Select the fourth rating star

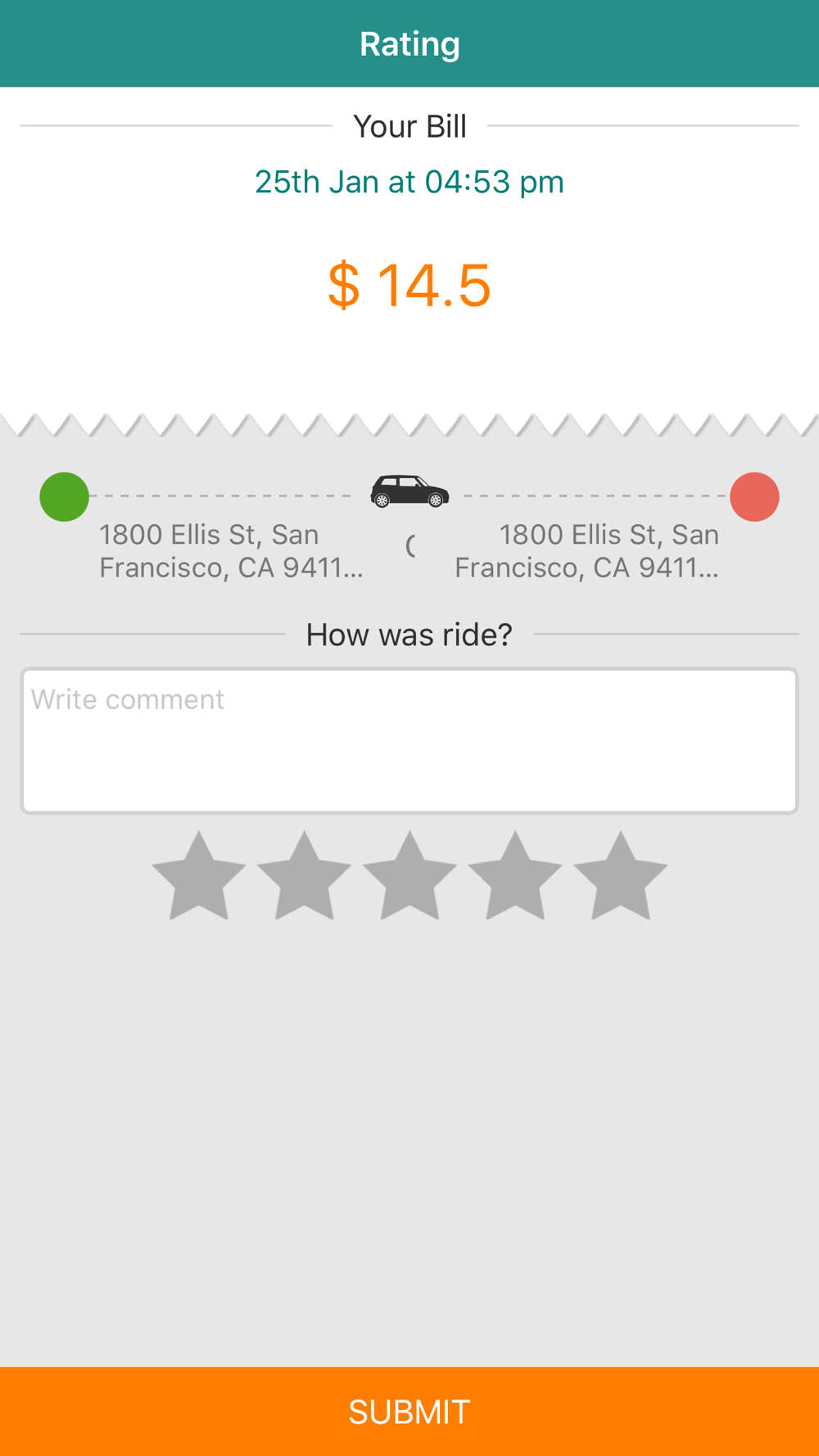tap(515, 875)
